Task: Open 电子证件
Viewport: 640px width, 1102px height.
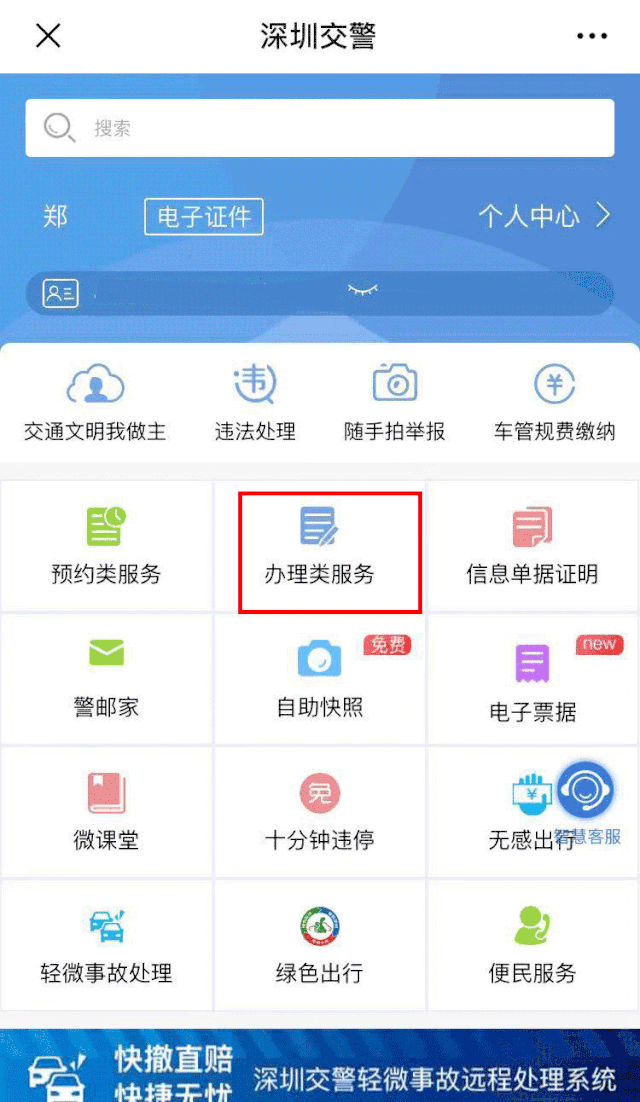Action: point(204,216)
